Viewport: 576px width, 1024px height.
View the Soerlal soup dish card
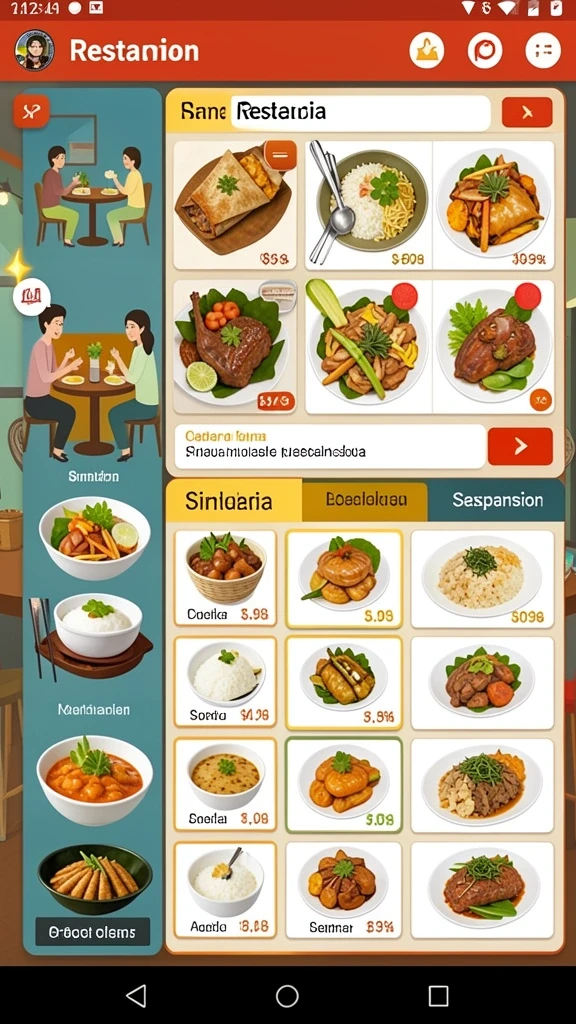[225, 785]
